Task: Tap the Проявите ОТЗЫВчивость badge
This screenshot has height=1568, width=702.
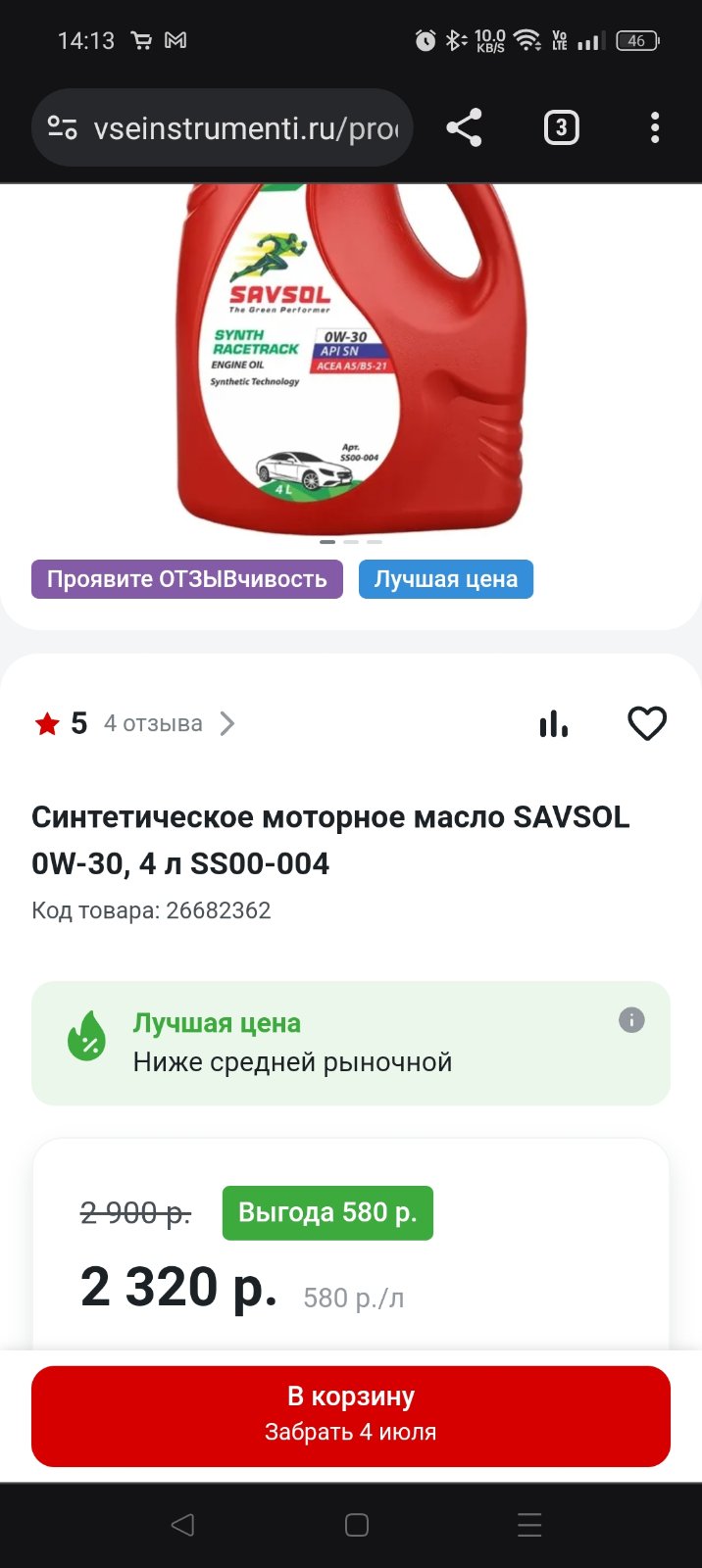Action: 187,579
